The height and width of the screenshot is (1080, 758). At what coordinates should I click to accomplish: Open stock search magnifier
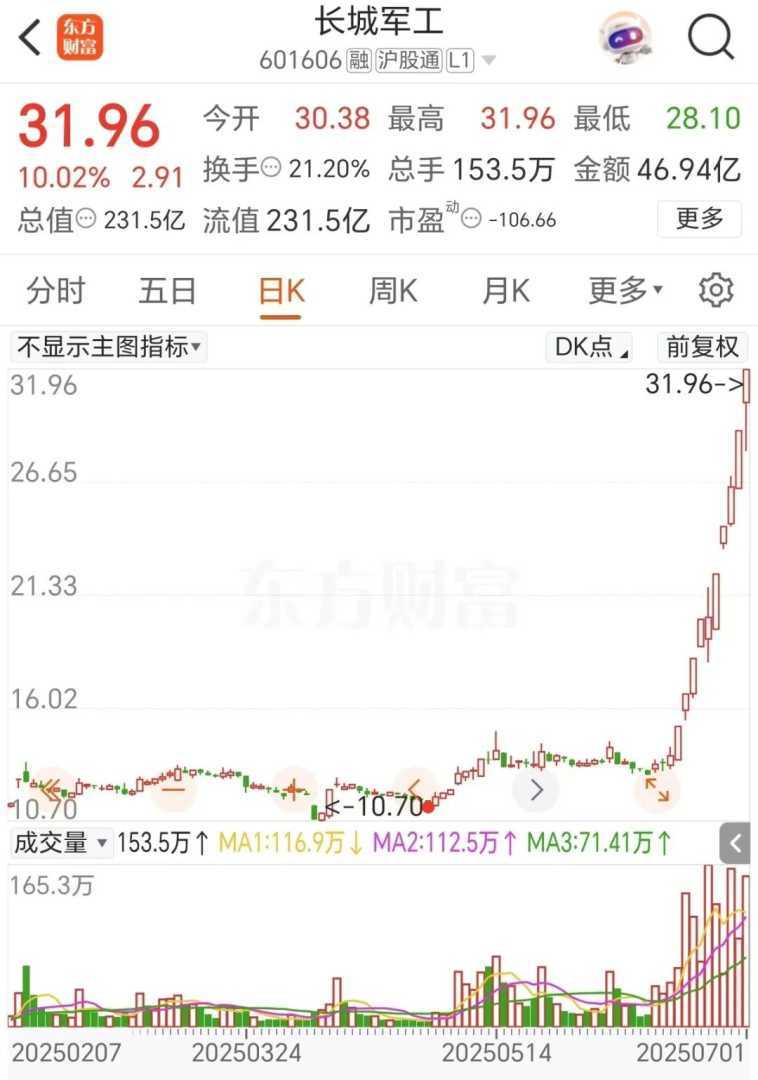pos(711,38)
